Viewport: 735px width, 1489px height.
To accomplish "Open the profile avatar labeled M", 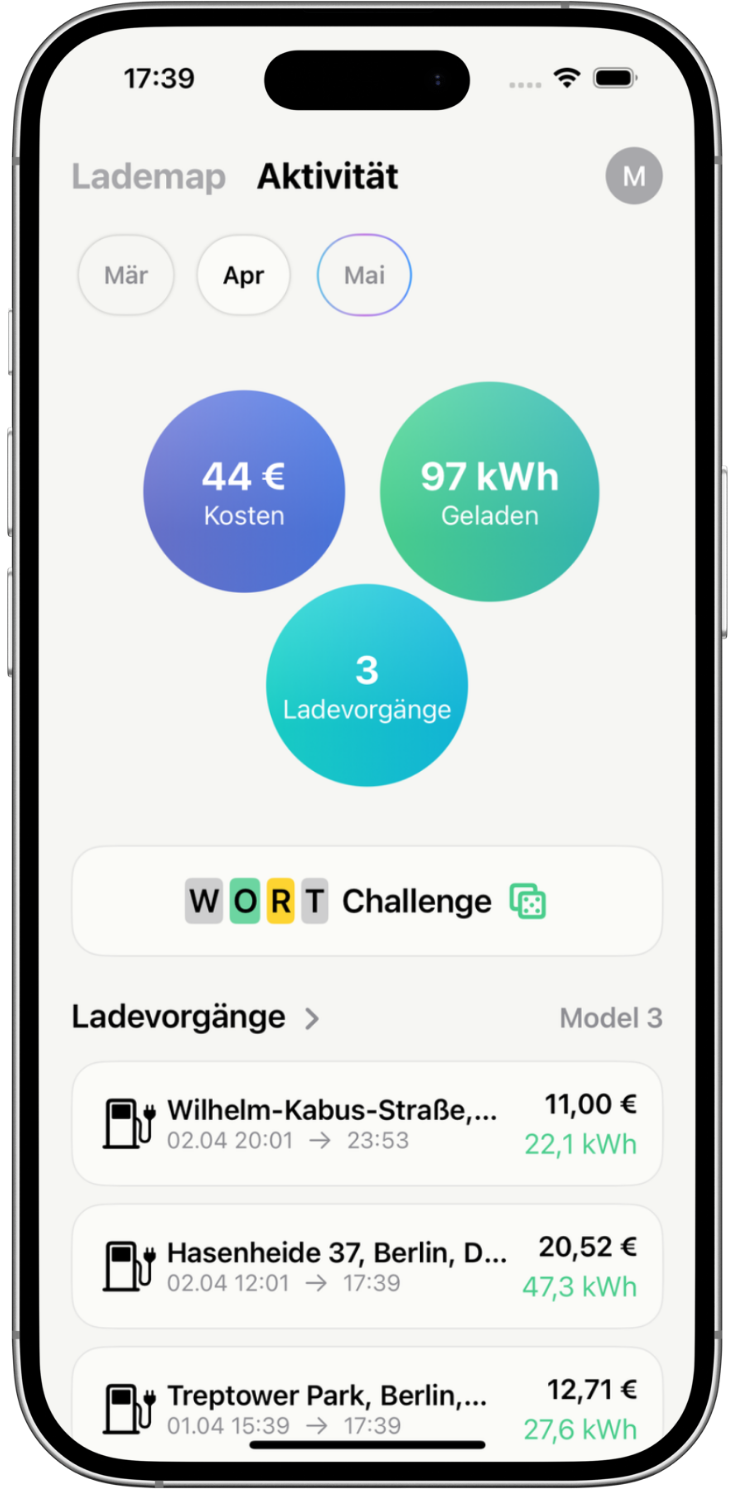I will (x=634, y=176).
